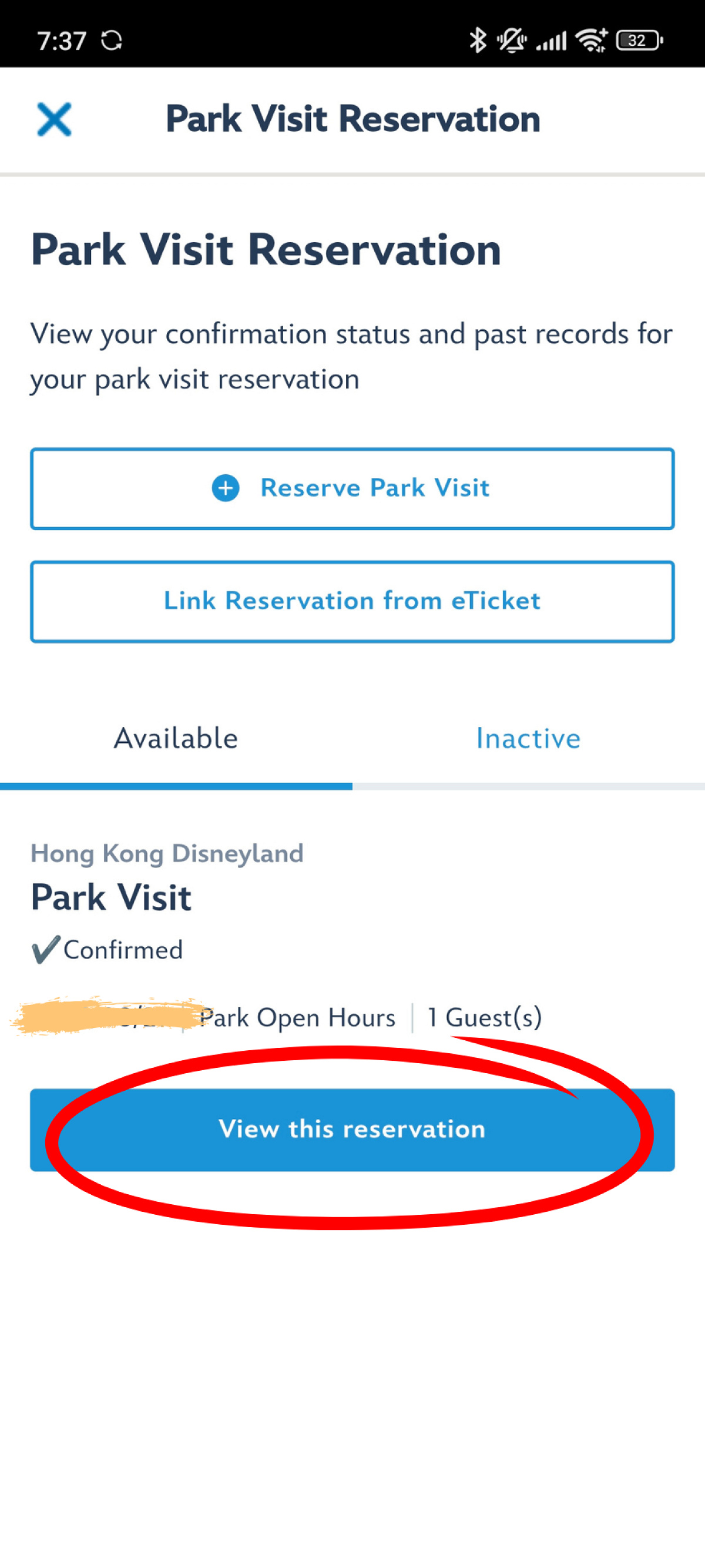Link Reservation from eTicket
705x1568 pixels.
tap(352, 601)
